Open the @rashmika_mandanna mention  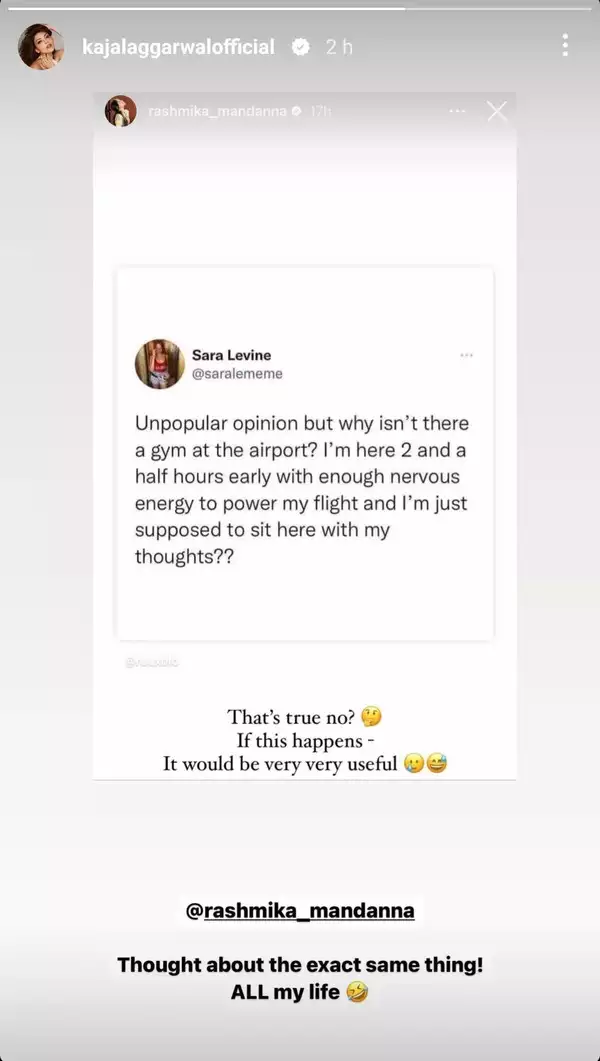(x=300, y=911)
